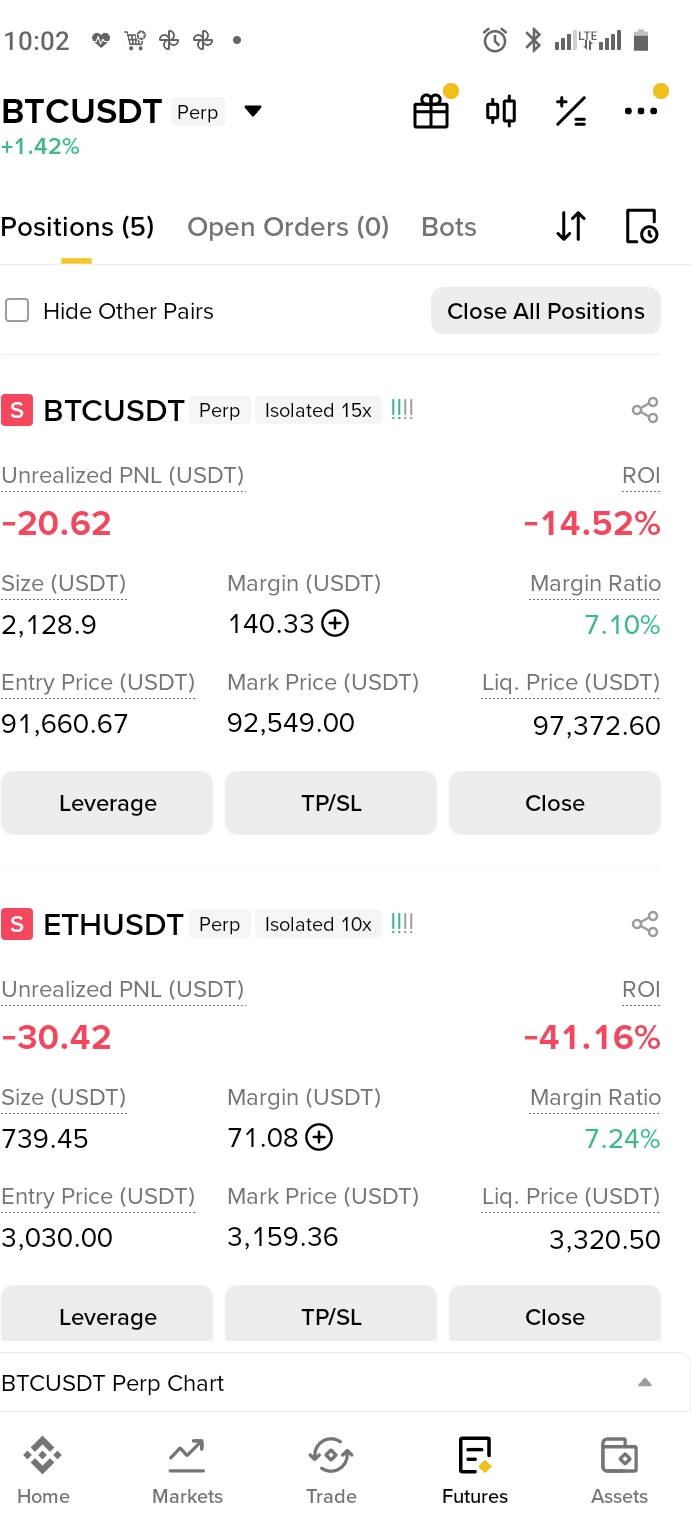This screenshot has height=1536, width=691.
Task: Go to the Markets tab
Action: point(187,1471)
